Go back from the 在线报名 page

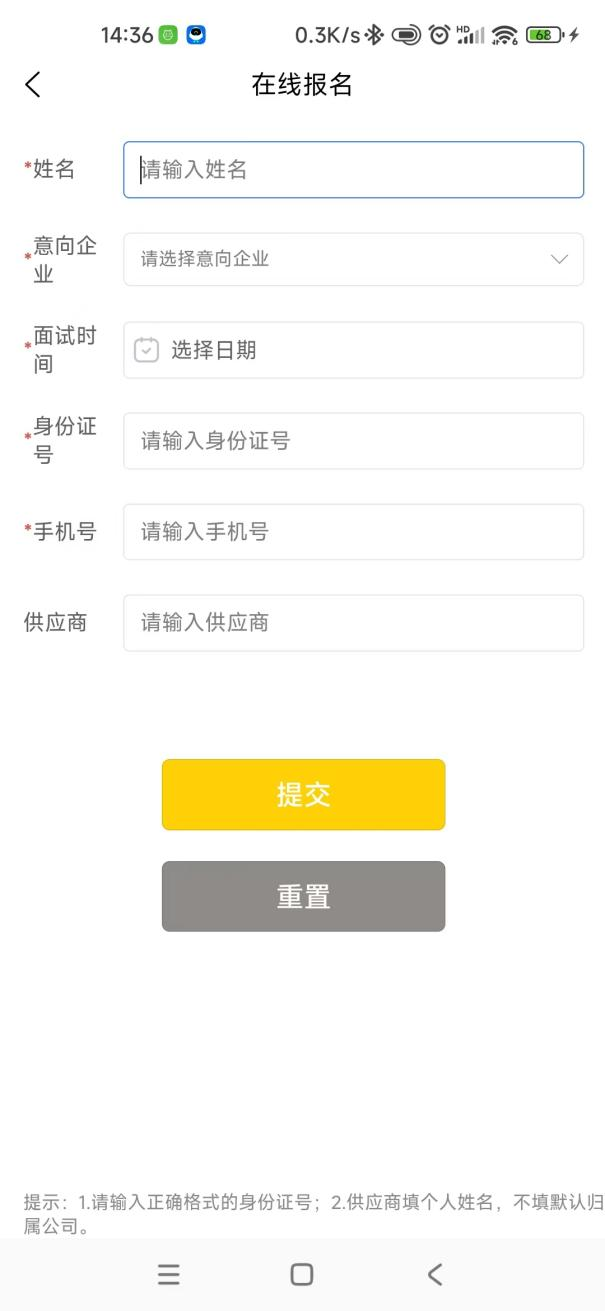33,85
